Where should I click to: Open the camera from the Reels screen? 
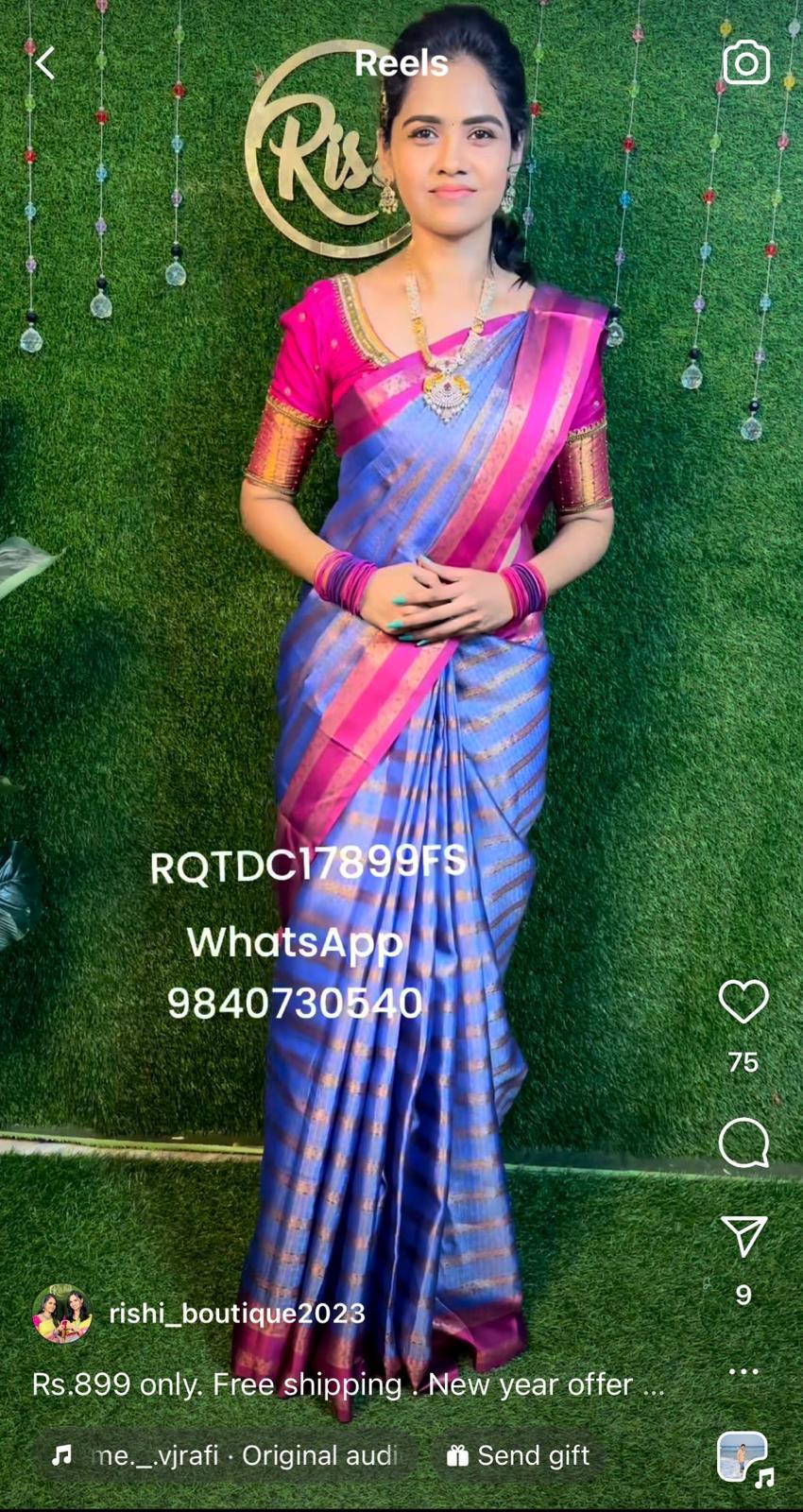pyautogui.click(x=745, y=62)
